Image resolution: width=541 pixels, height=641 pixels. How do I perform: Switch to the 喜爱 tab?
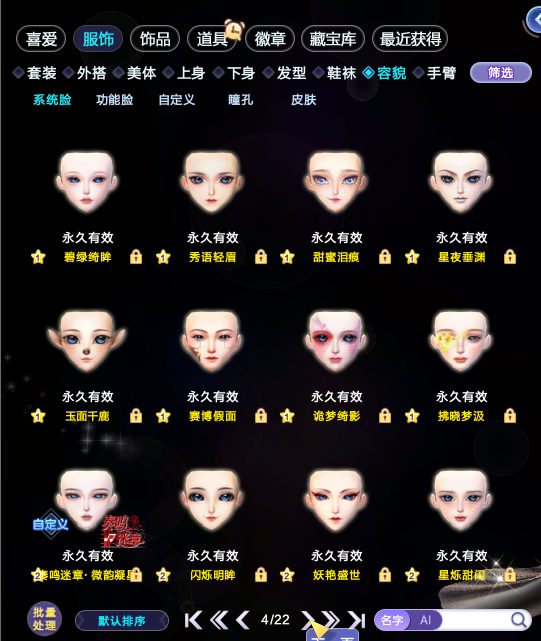click(41, 39)
